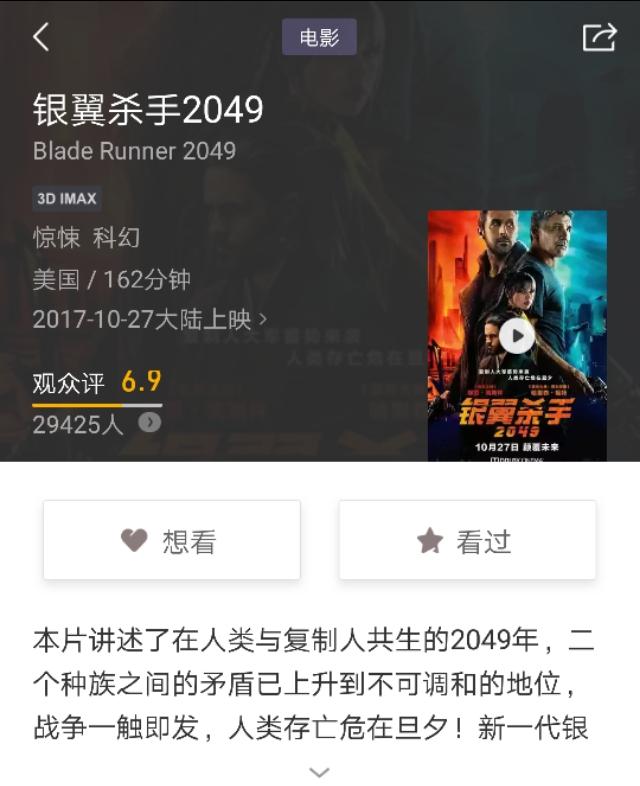Mark the movie as 看过
640x786 pixels.
467,541
